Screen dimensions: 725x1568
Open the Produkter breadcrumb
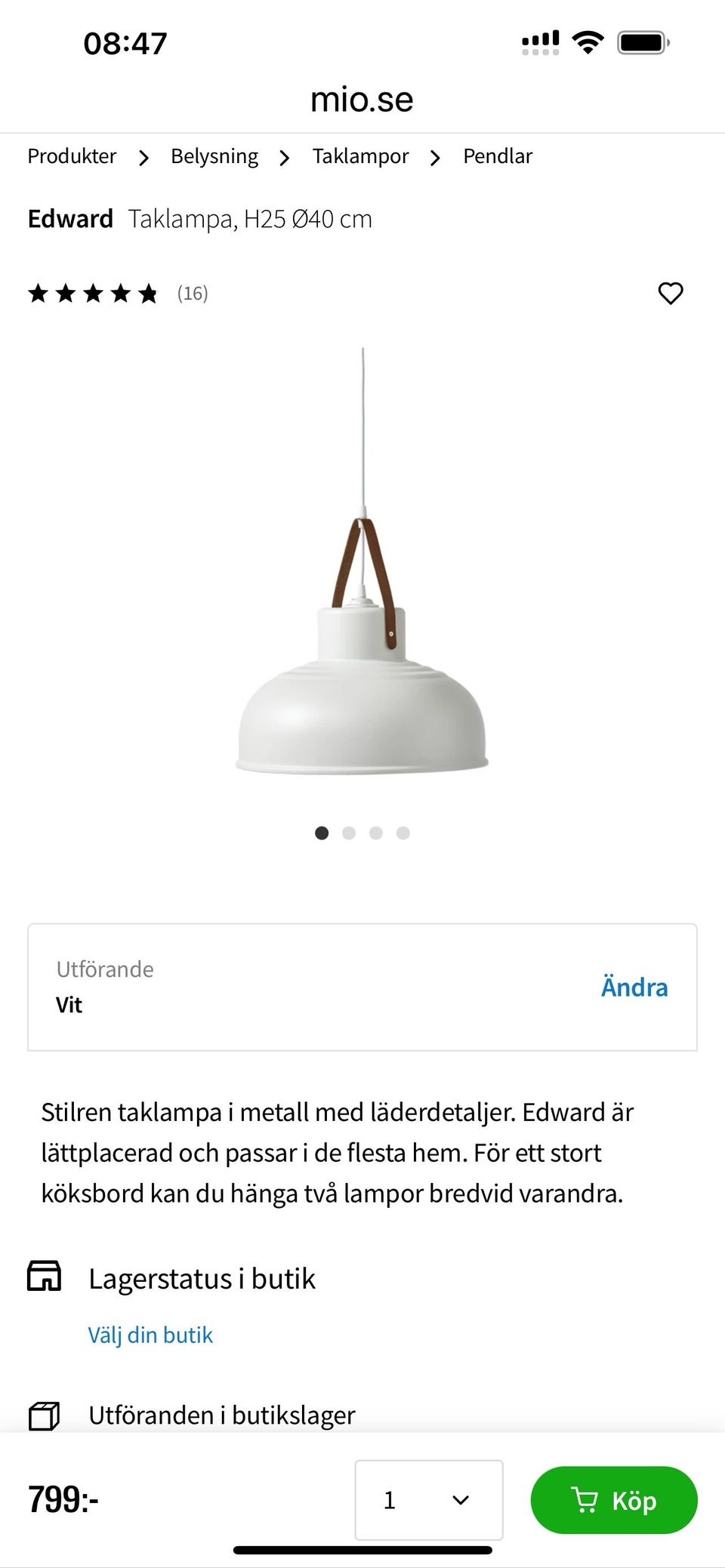point(72,156)
